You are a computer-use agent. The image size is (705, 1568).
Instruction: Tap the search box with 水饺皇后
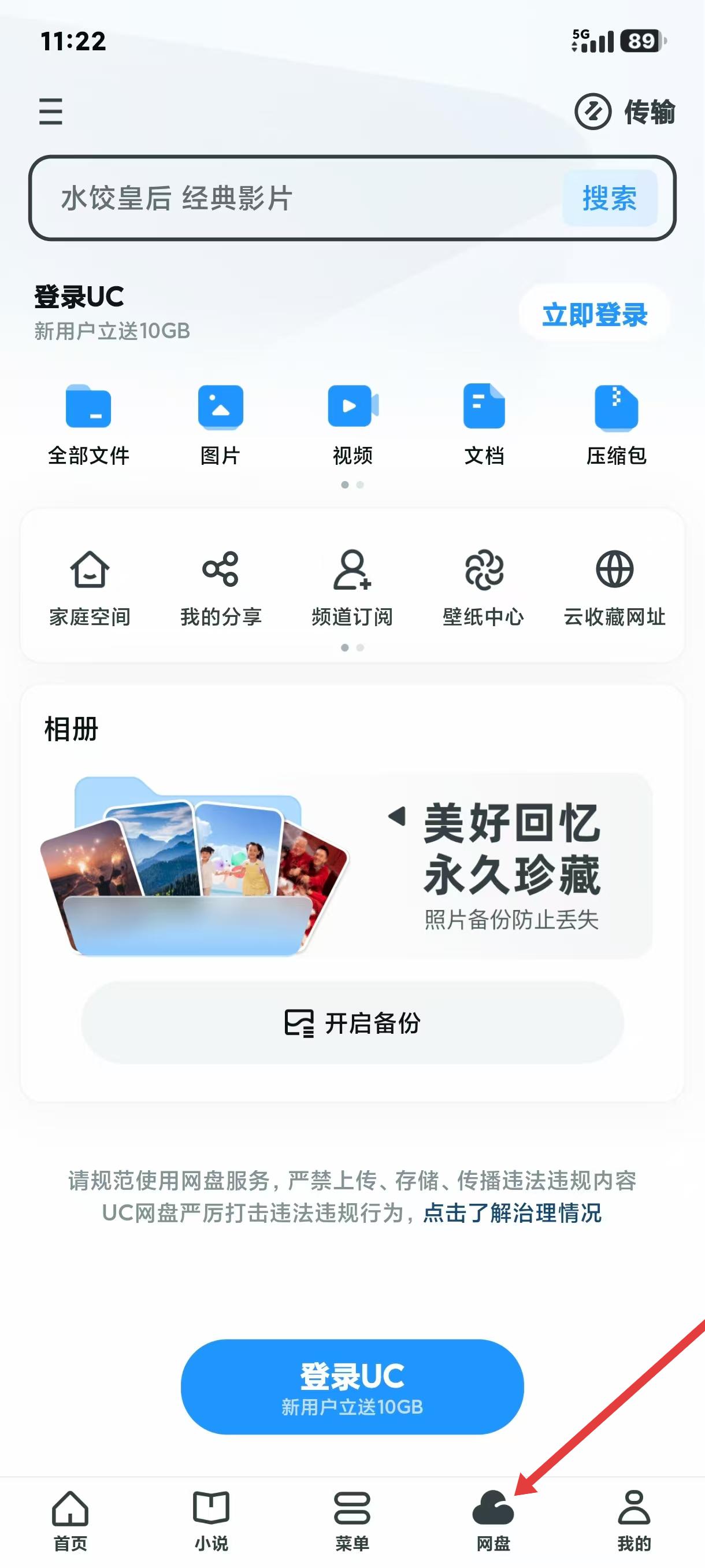click(292, 198)
